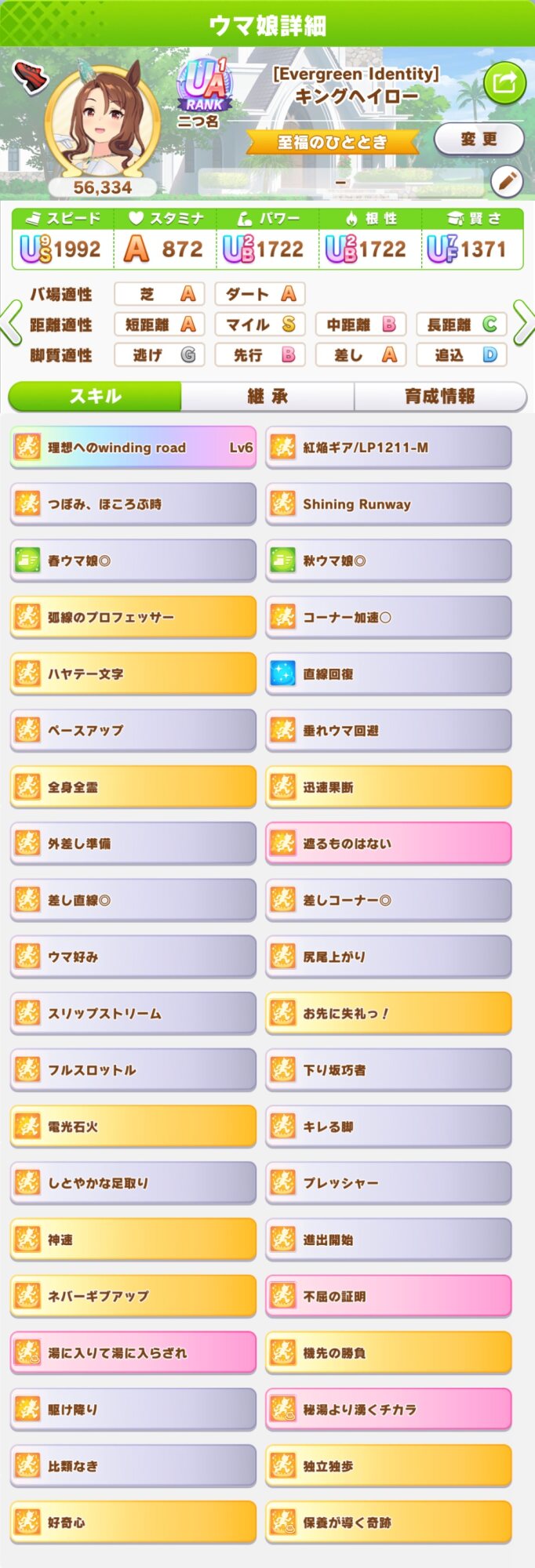535x1568 pixels.
Task: Open skill 理想へのwinding road Lv6
Action: (x=133, y=448)
